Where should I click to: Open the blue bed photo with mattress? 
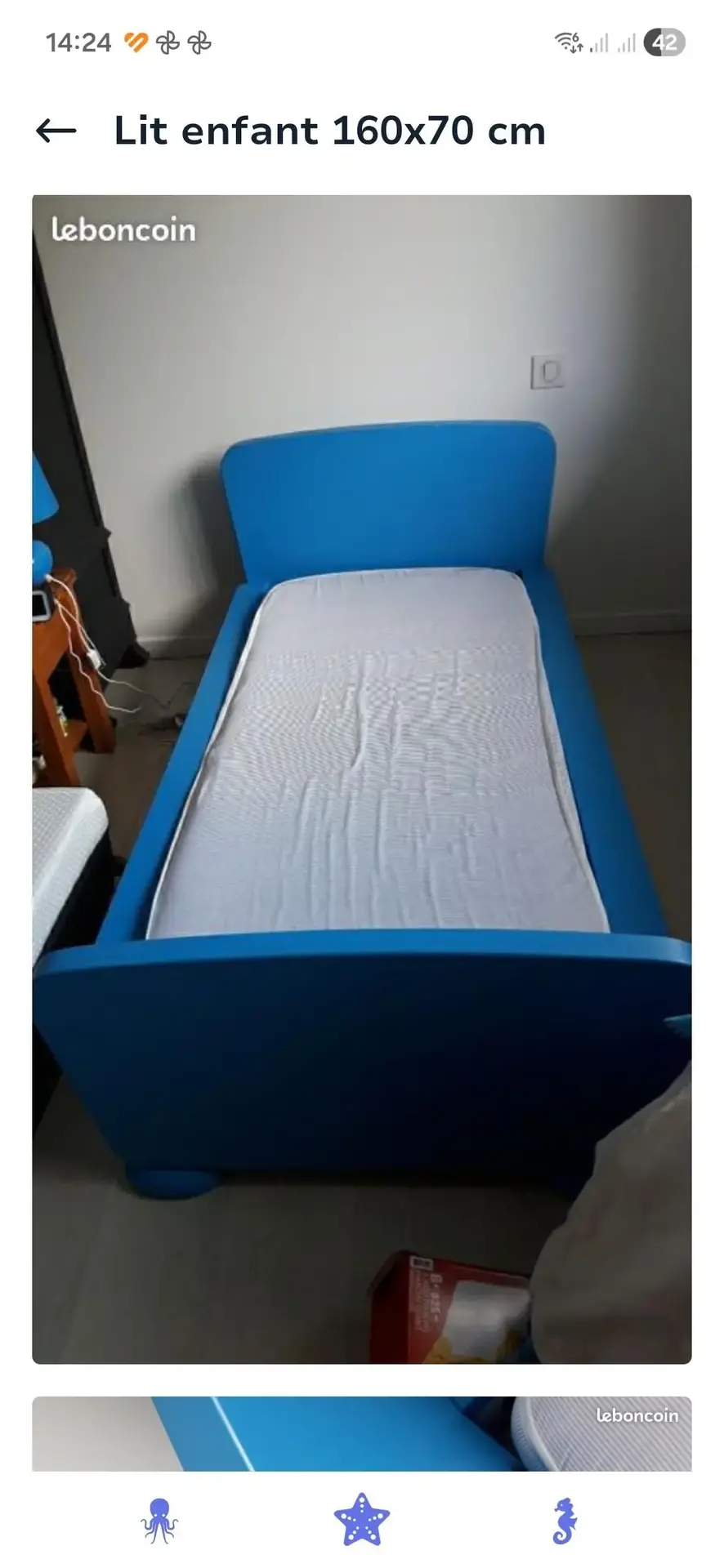pyautogui.click(x=361, y=779)
